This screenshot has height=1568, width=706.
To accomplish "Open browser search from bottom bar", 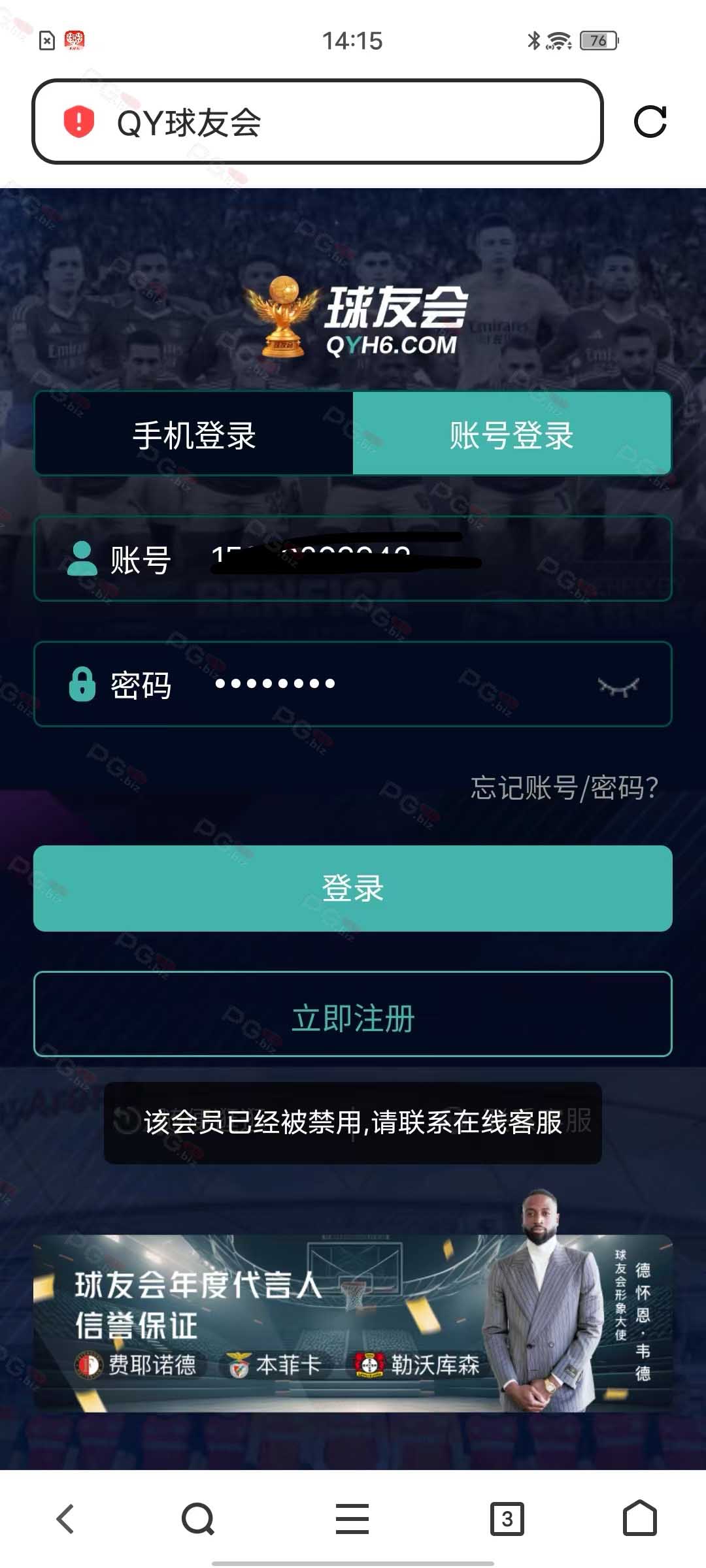I will point(198,1518).
